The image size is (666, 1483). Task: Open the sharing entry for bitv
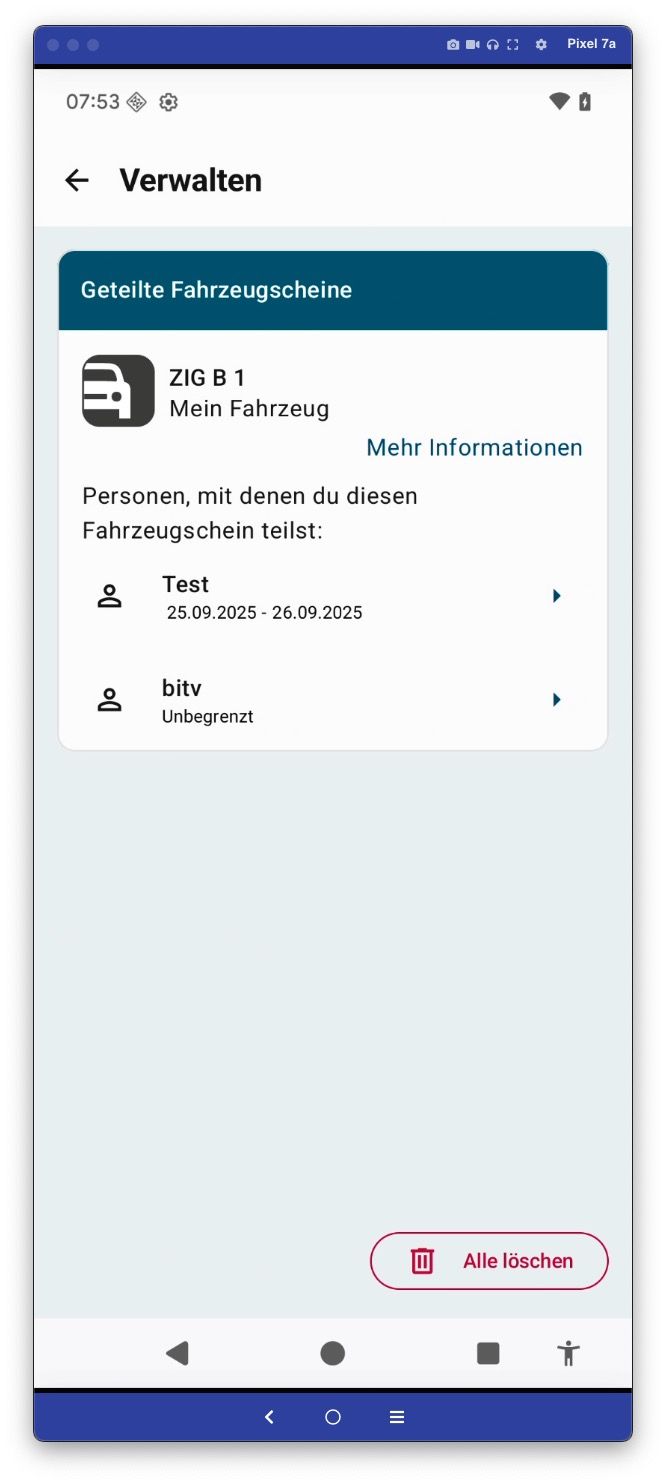click(x=332, y=700)
